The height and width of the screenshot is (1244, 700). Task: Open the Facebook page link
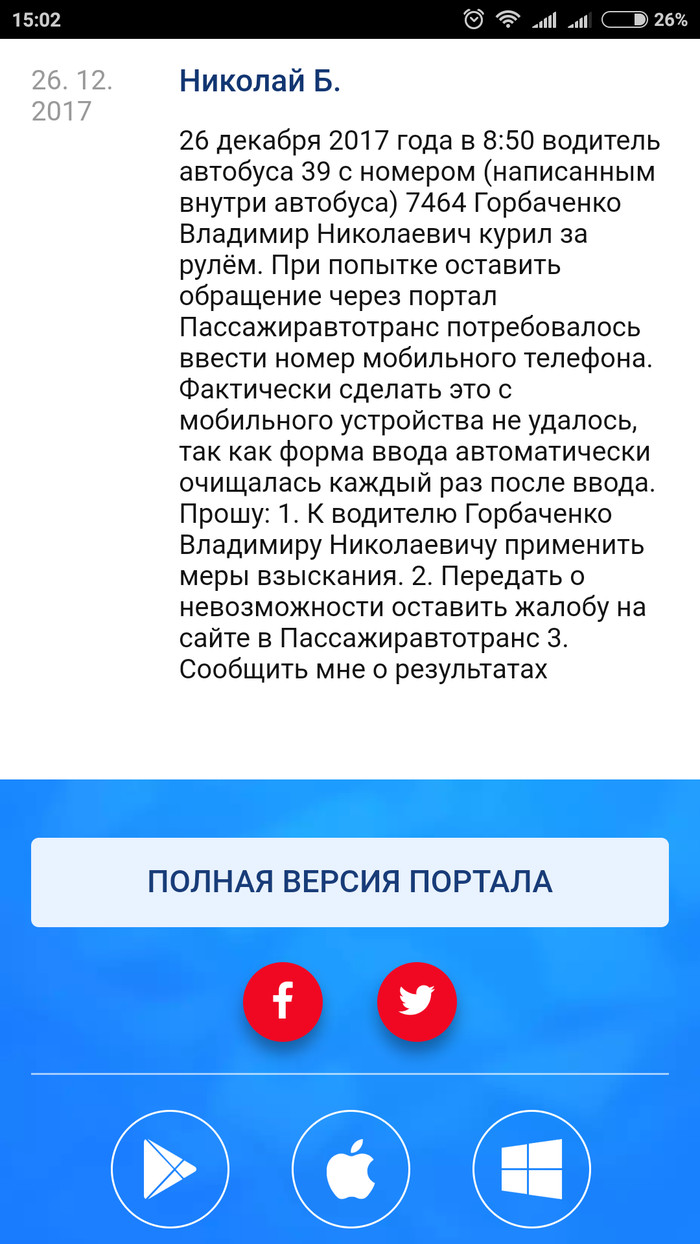(283, 1001)
